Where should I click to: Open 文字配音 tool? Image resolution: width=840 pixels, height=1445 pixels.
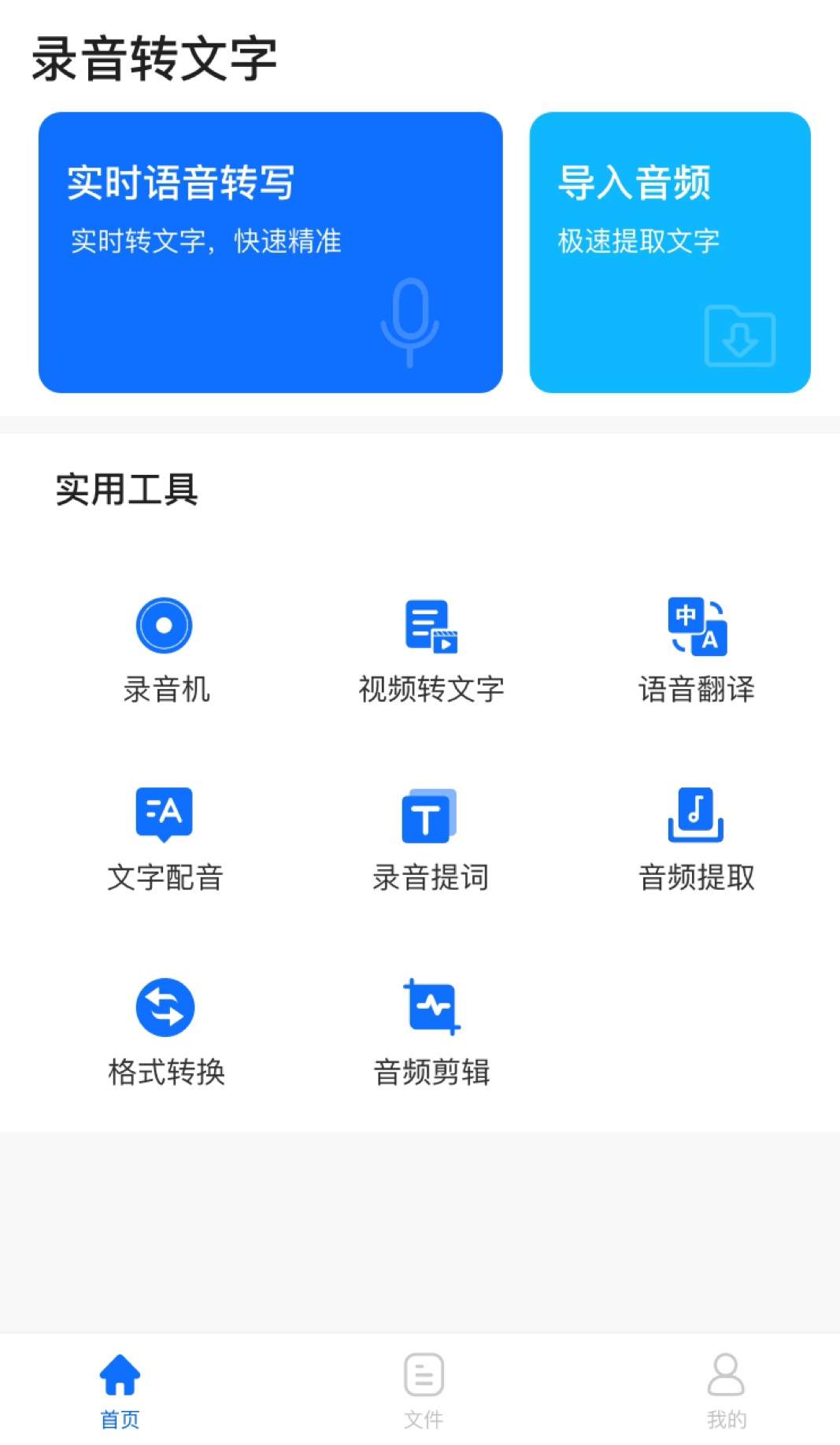point(165,838)
